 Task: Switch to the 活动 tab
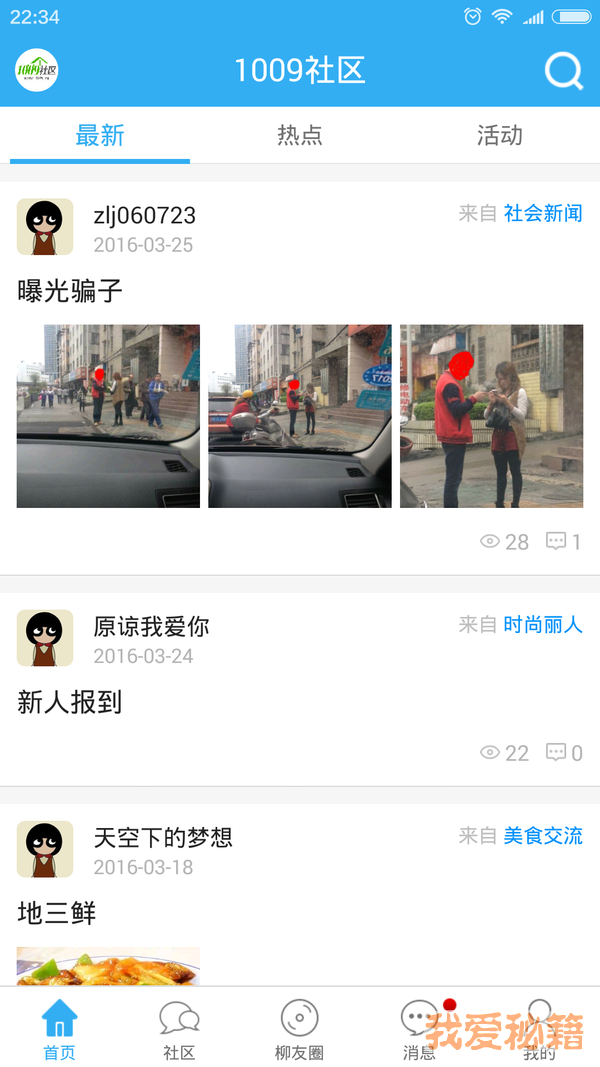pyautogui.click(x=499, y=135)
